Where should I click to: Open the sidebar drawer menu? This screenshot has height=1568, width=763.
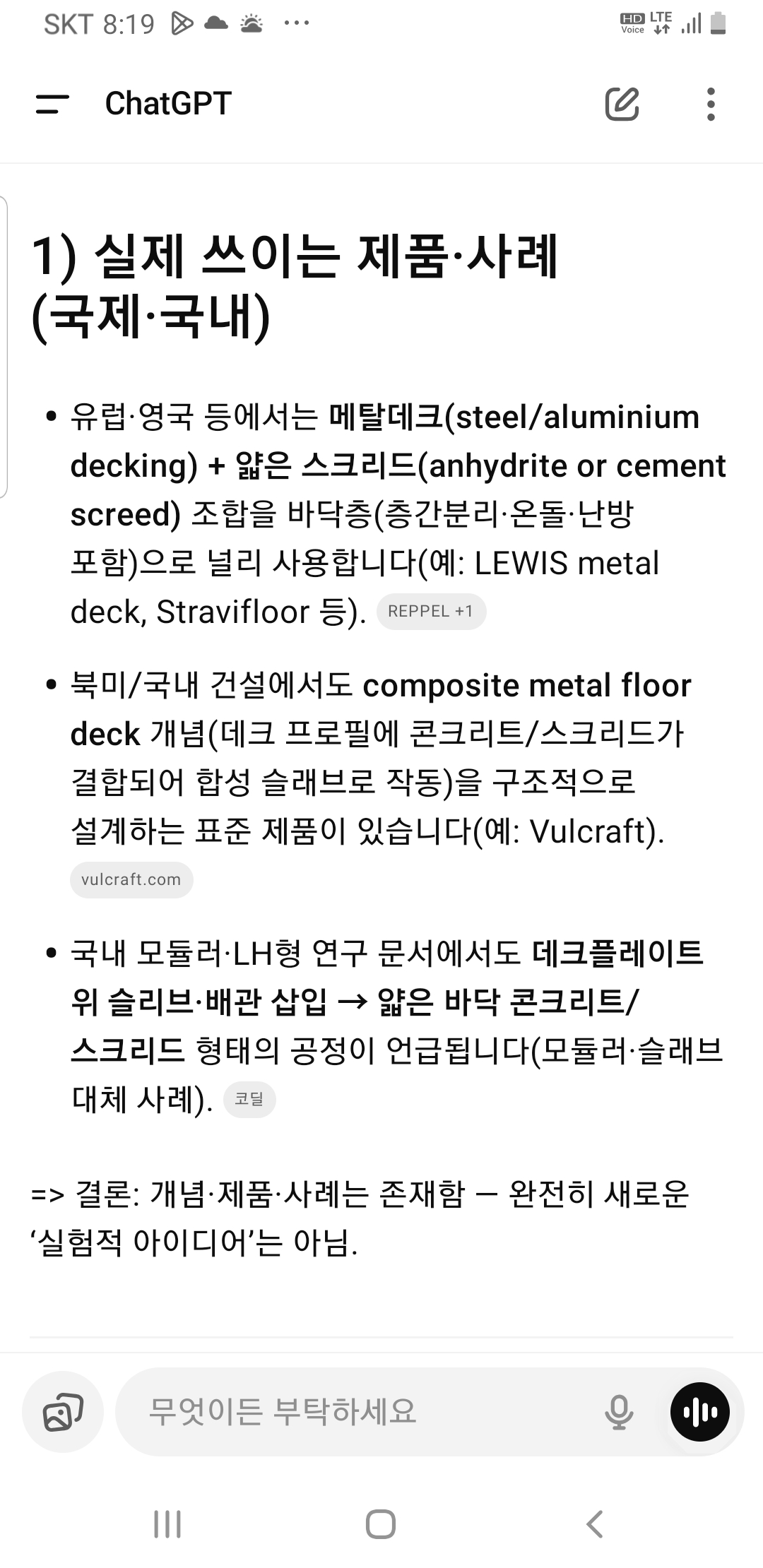(52, 105)
